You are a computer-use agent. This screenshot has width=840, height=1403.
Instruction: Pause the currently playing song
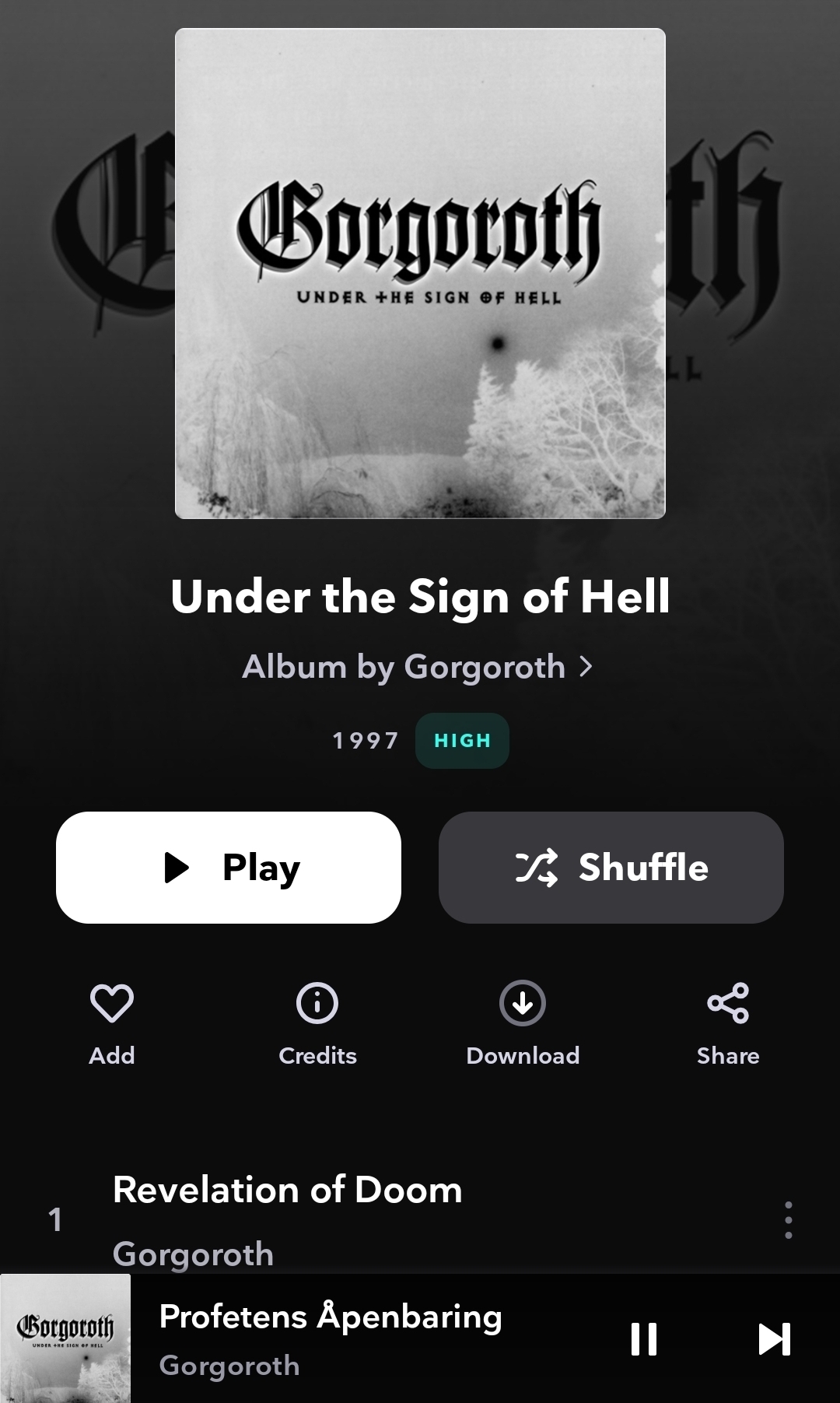tap(644, 1339)
